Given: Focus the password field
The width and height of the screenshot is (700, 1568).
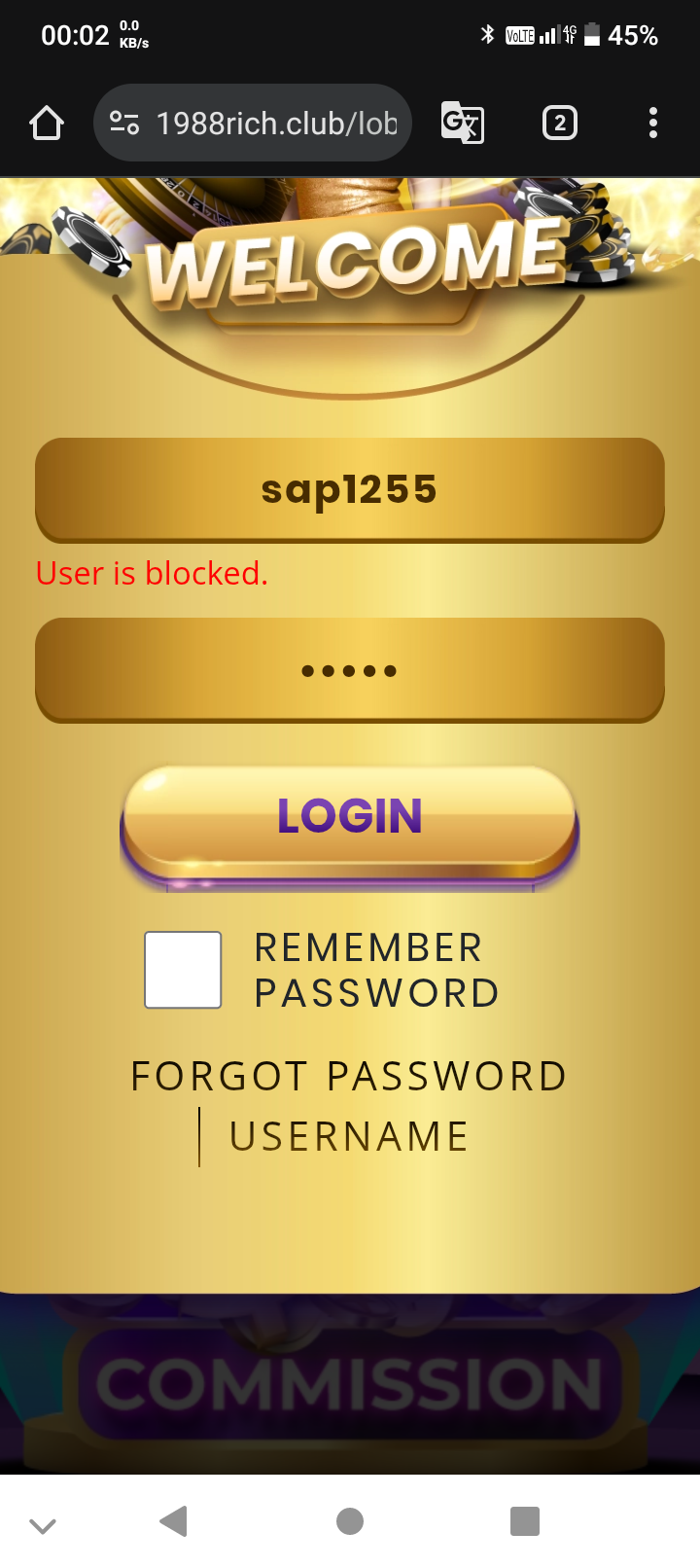Looking at the screenshot, I should pos(350,670).
